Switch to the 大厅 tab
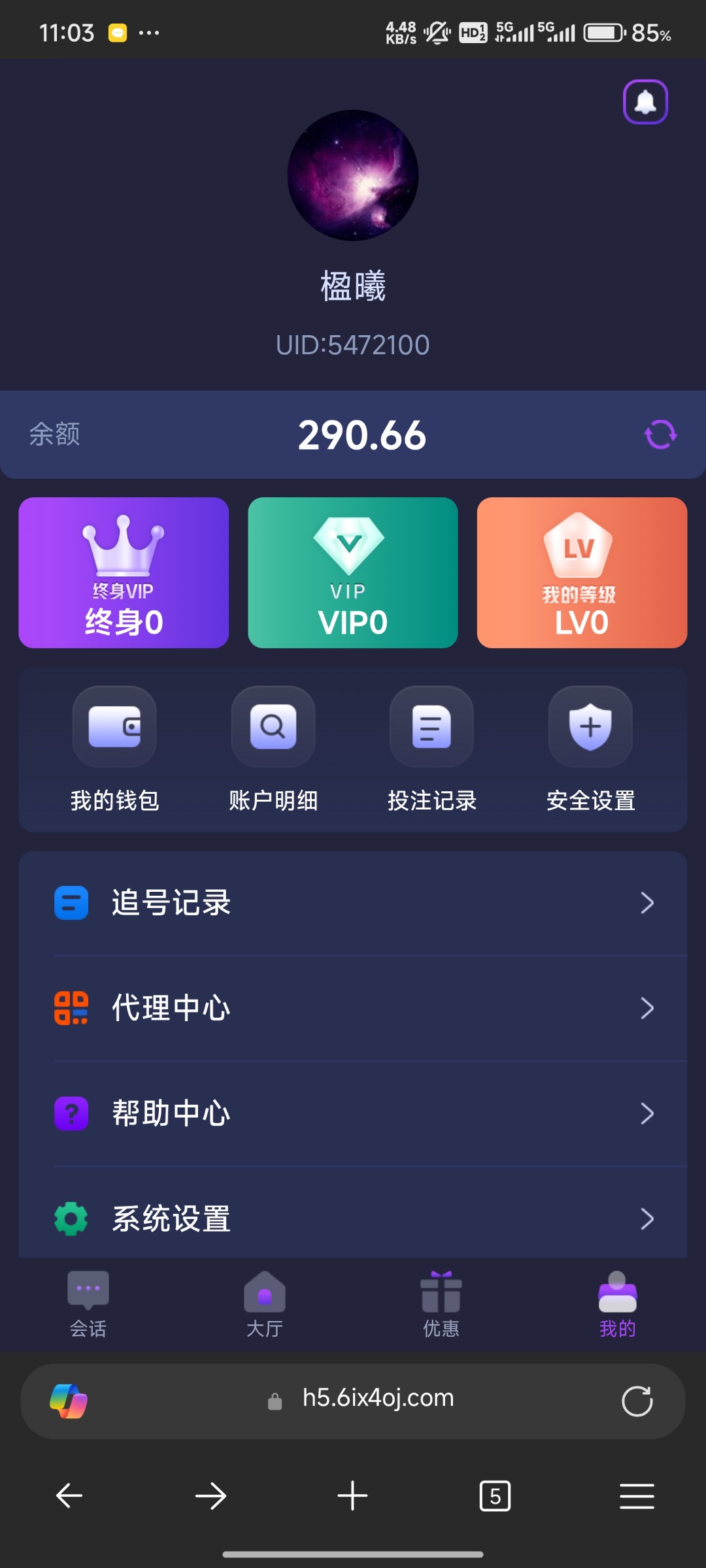 [x=265, y=1305]
